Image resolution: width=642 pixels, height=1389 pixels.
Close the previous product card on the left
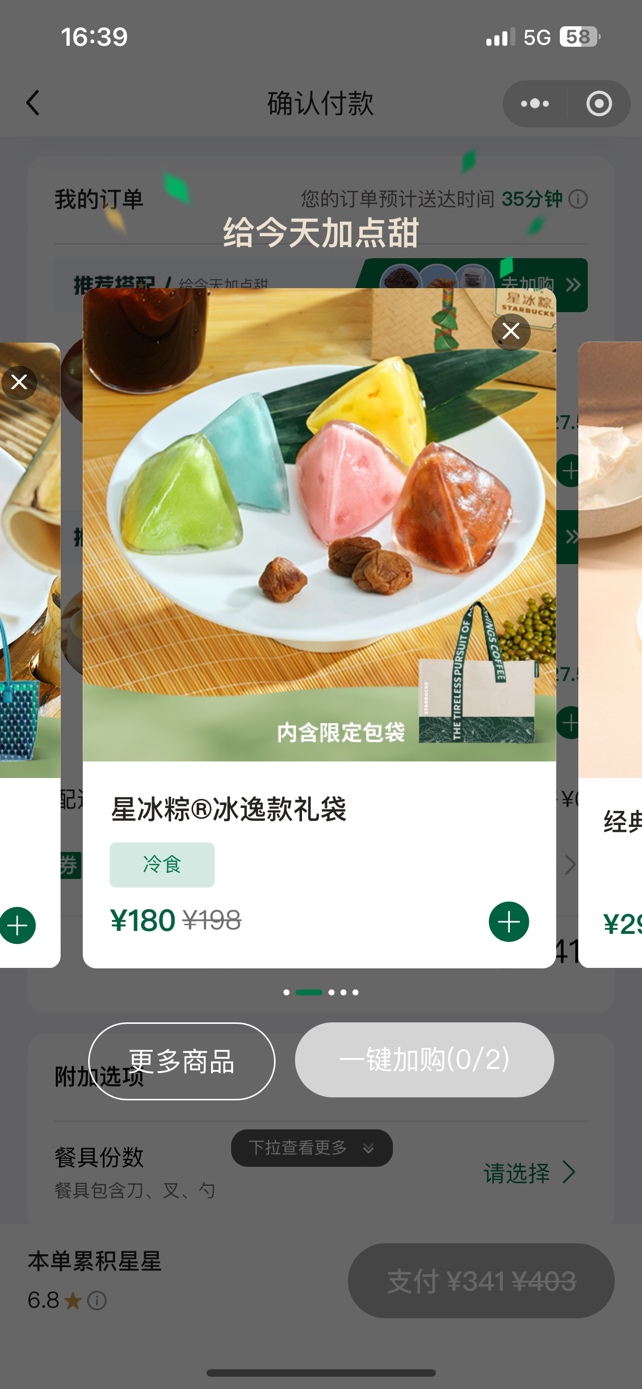coord(18,381)
